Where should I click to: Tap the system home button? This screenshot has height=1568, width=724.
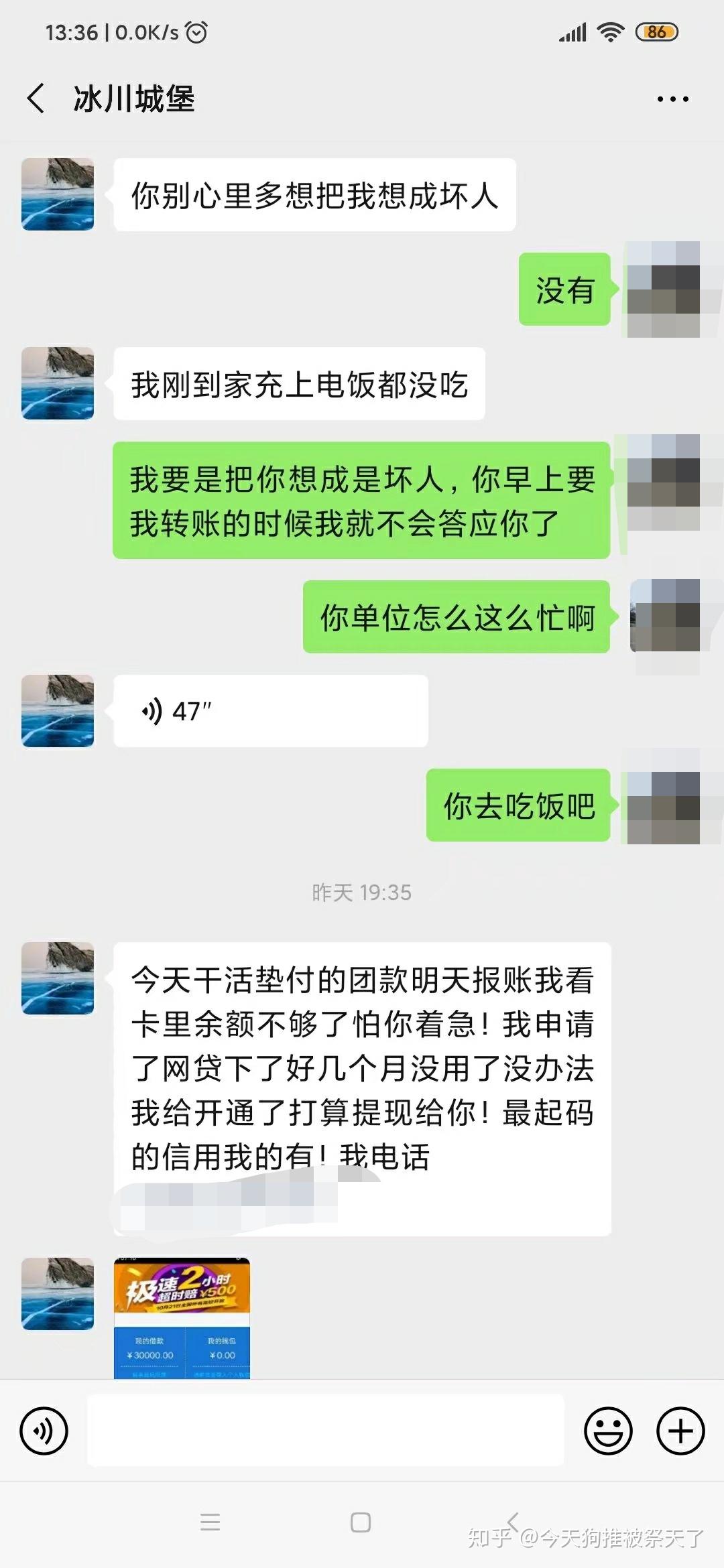pos(361,1522)
